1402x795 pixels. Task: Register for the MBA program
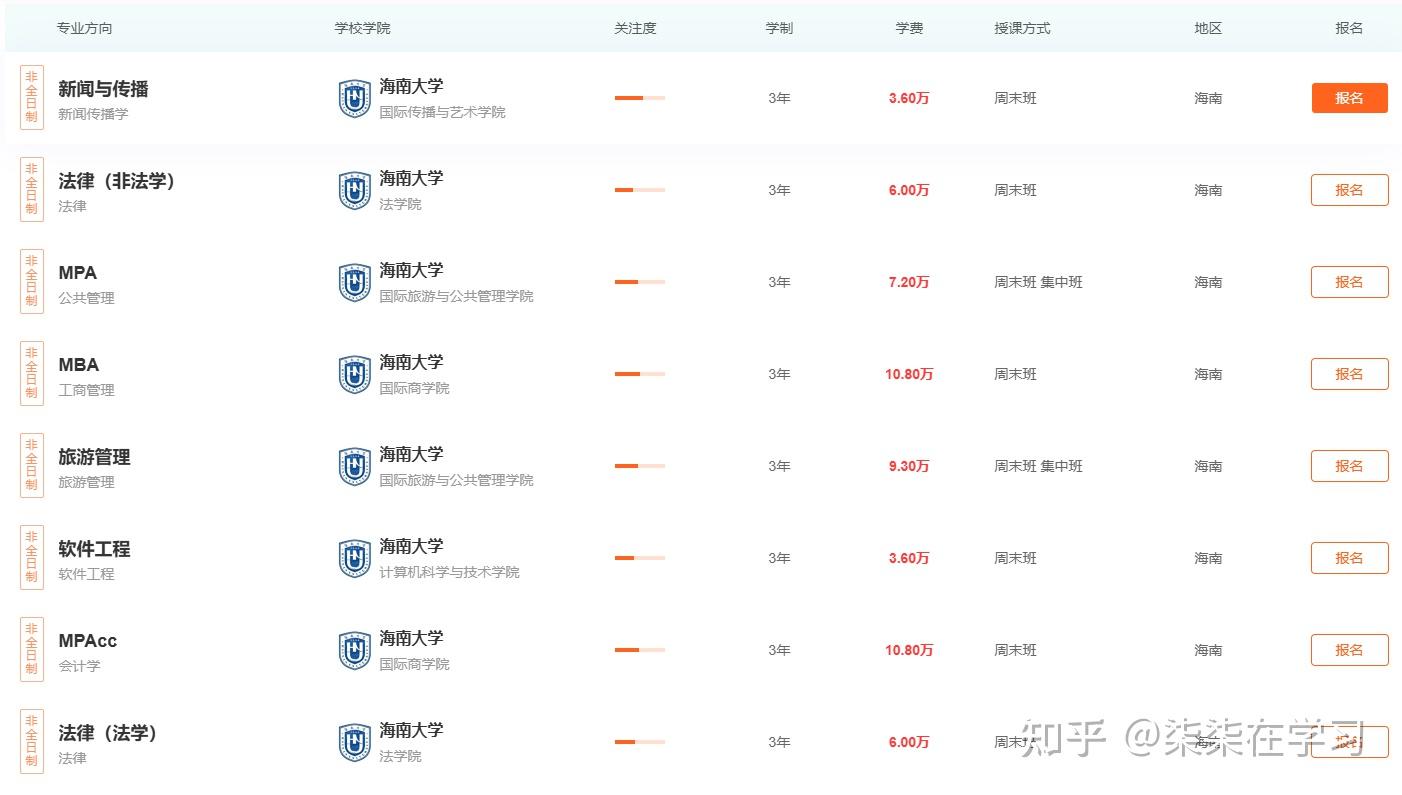point(1349,374)
